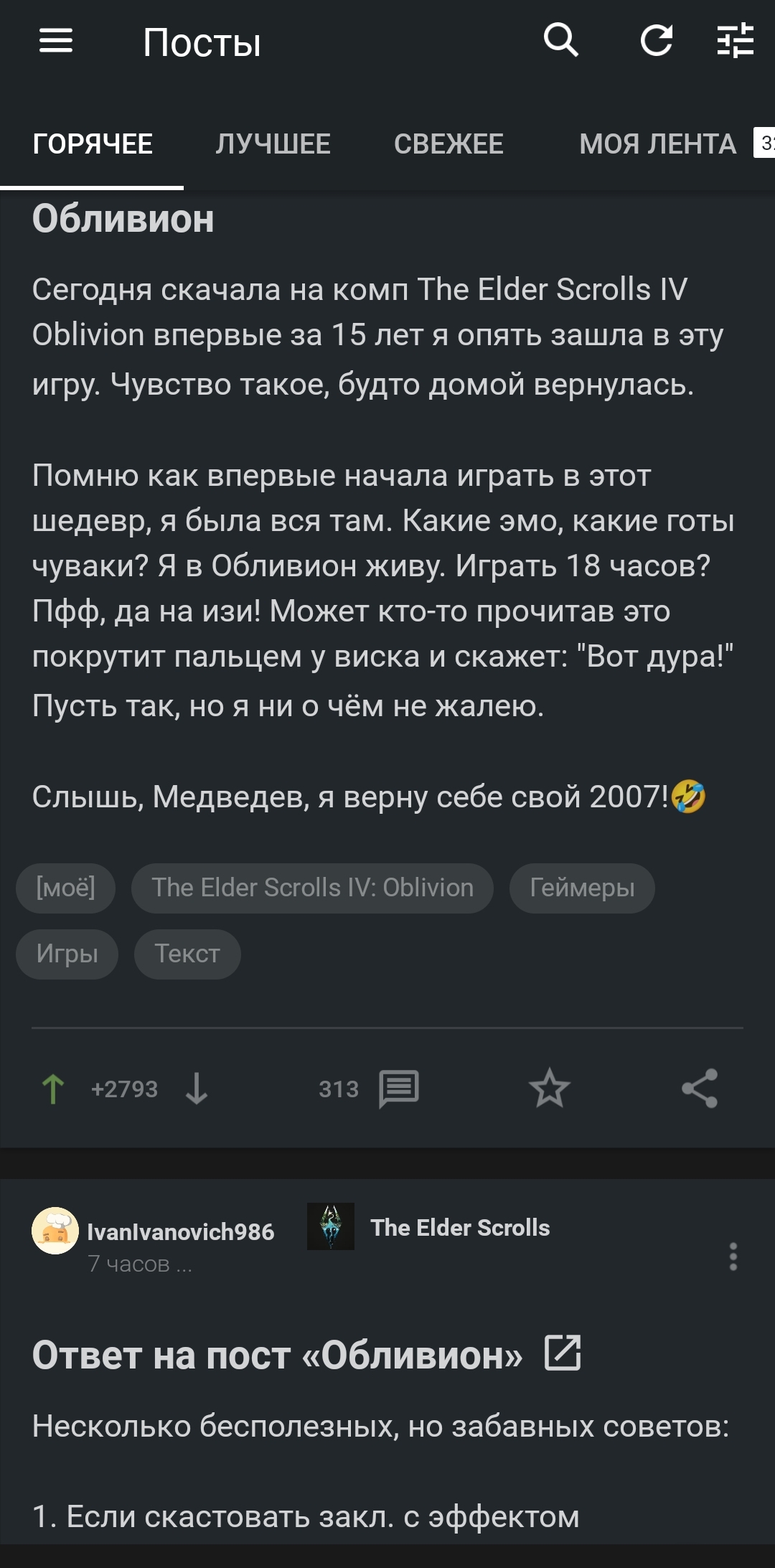Open IvanIvanovich986's profile
This screenshot has height=1568, width=775.
point(179,1231)
